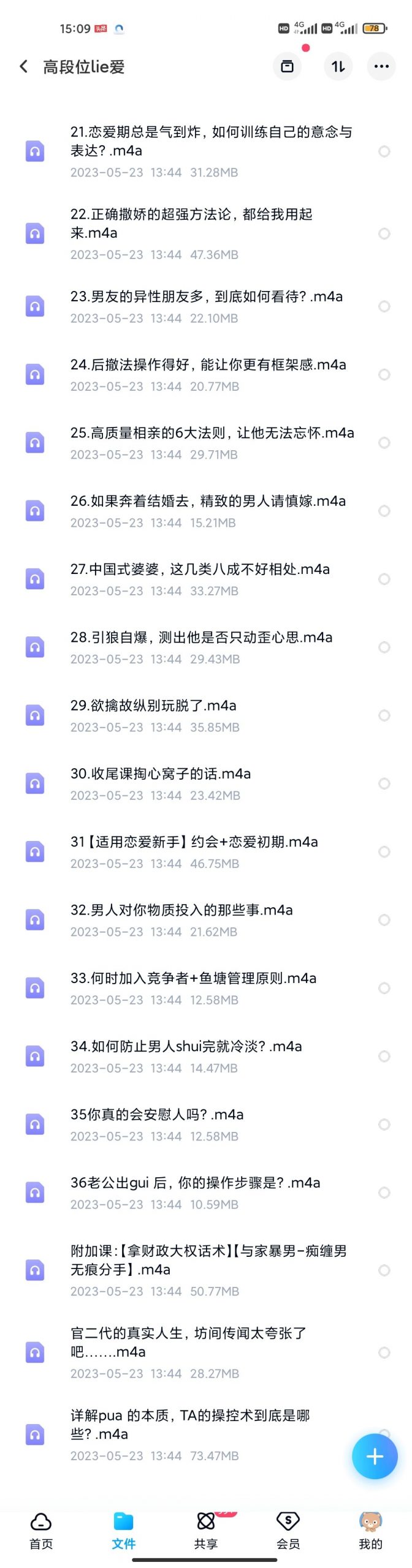Viewport: 412px width, 1568px height.
Task: Switch to the 首页 tab
Action: (41, 1529)
